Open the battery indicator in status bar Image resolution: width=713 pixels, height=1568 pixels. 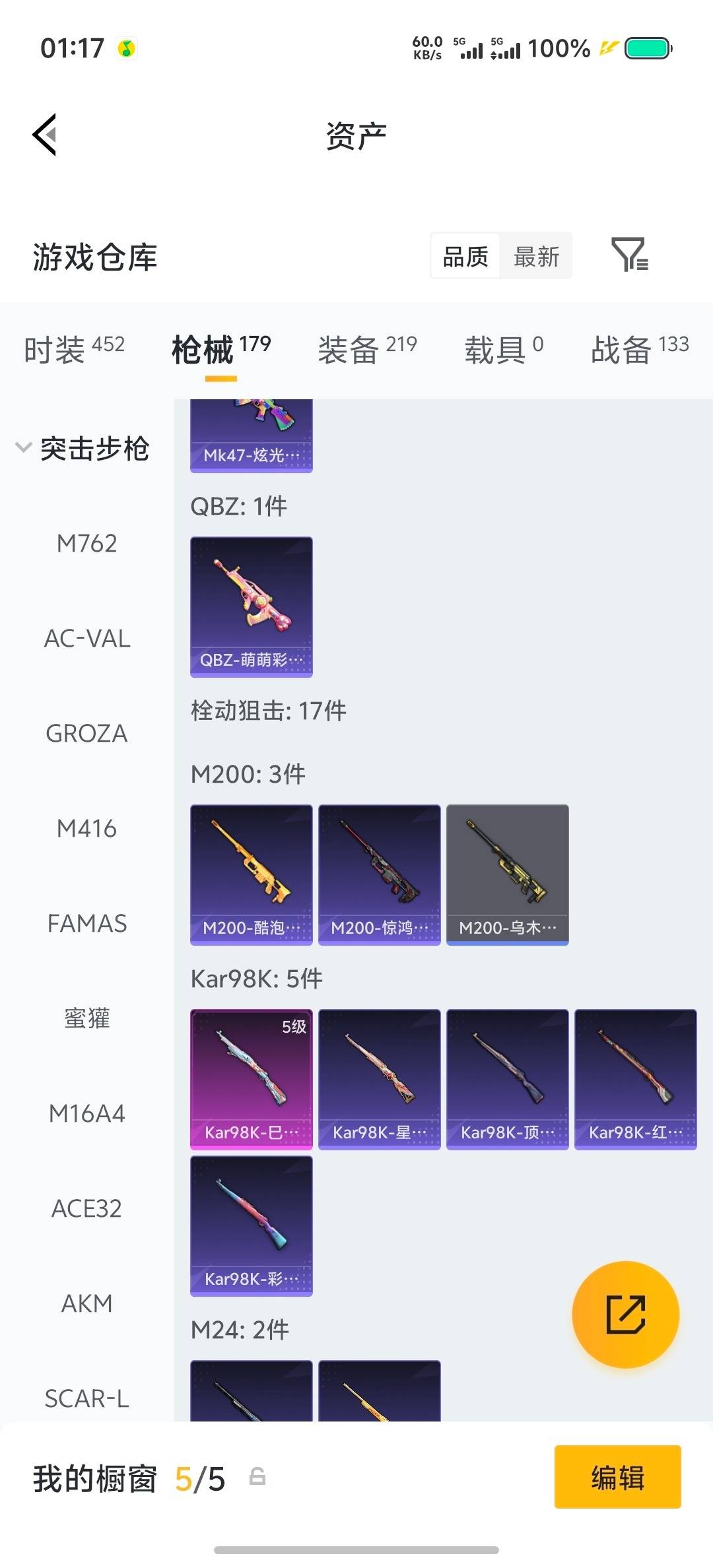(646, 49)
